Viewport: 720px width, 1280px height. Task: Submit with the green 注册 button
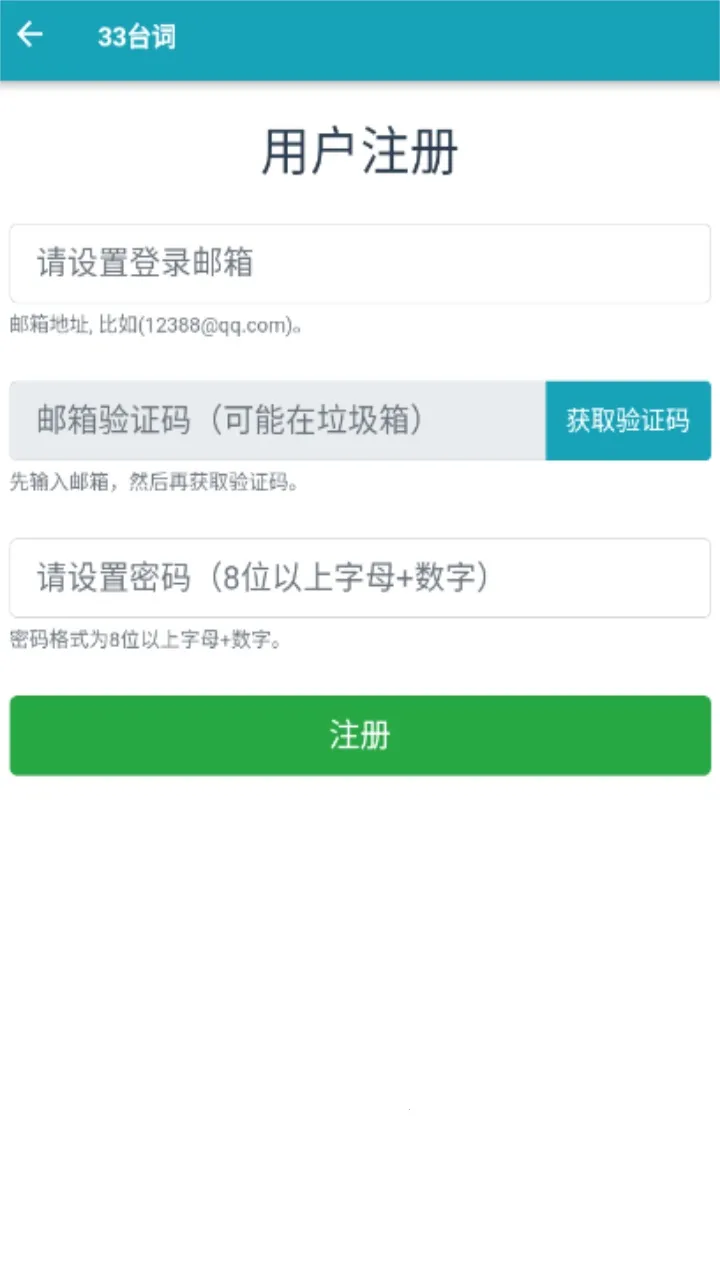[360, 736]
